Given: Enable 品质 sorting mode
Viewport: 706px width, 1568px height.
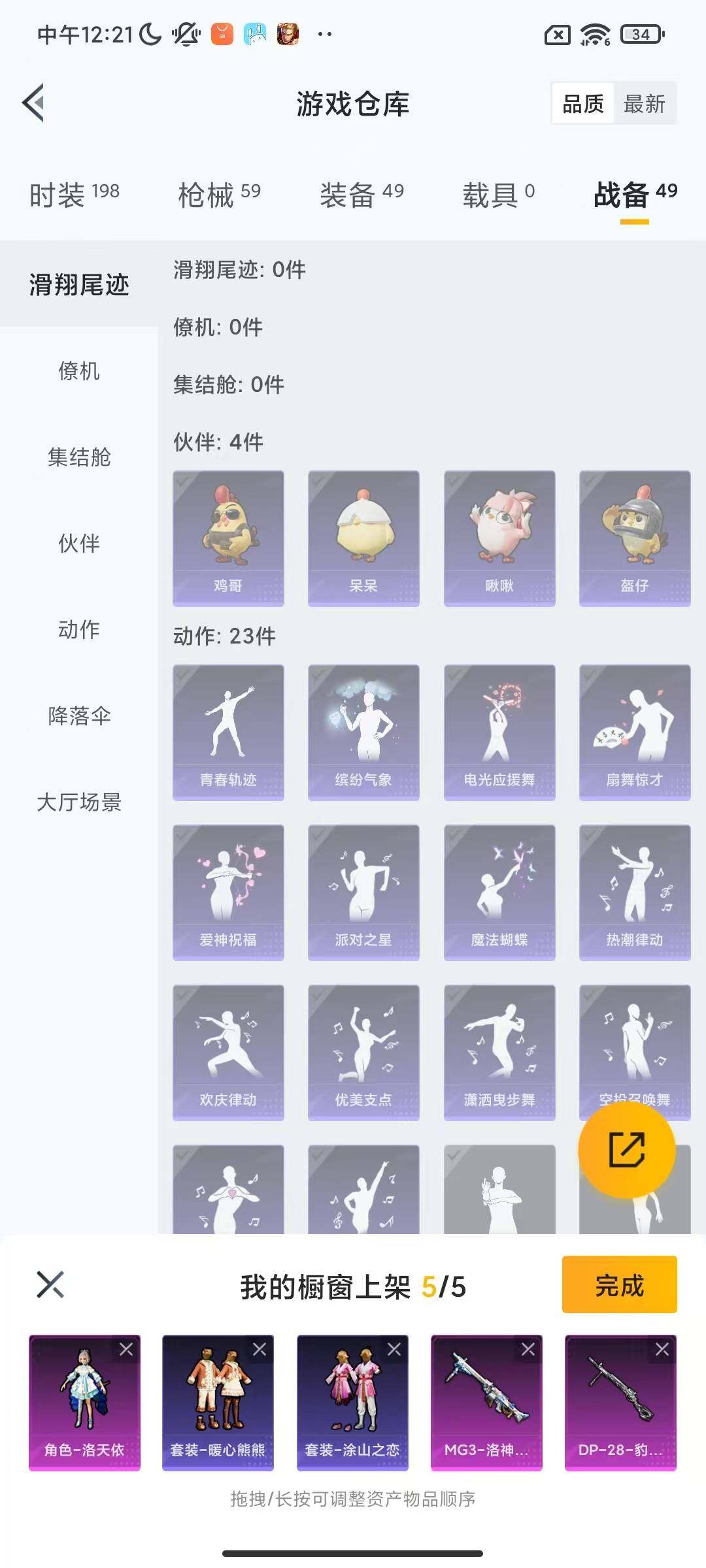Looking at the screenshot, I should click(584, 104).
